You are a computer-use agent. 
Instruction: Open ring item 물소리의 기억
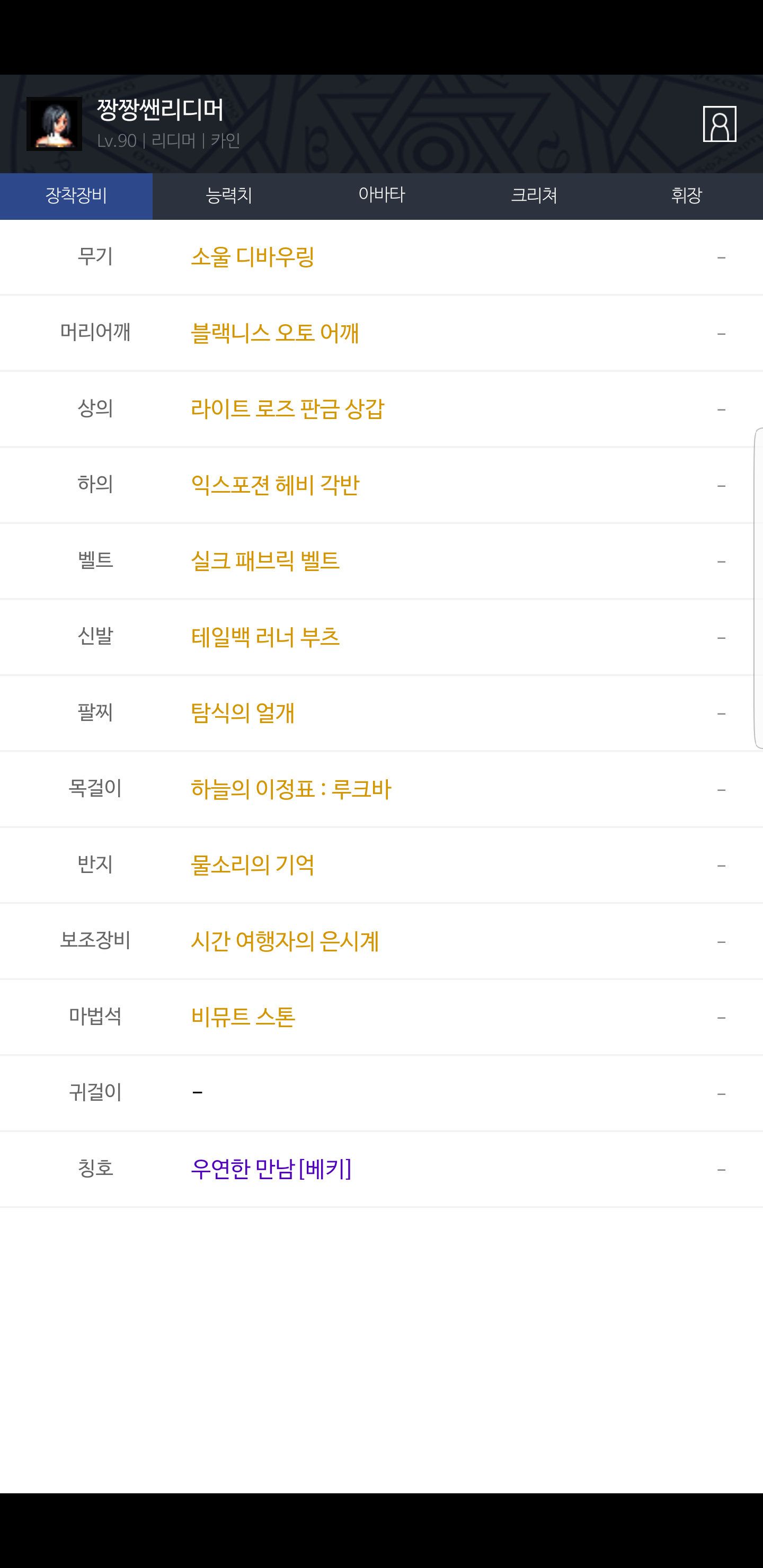click(x=253, y=865)
